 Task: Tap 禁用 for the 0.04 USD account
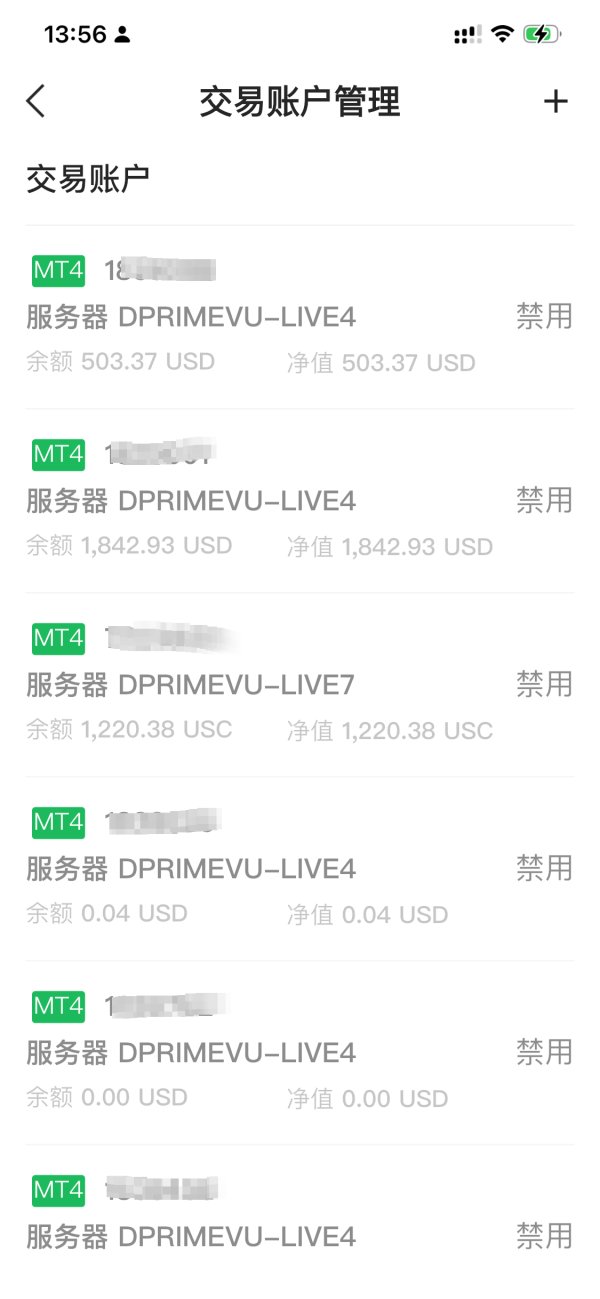click(x=544, y=868)
